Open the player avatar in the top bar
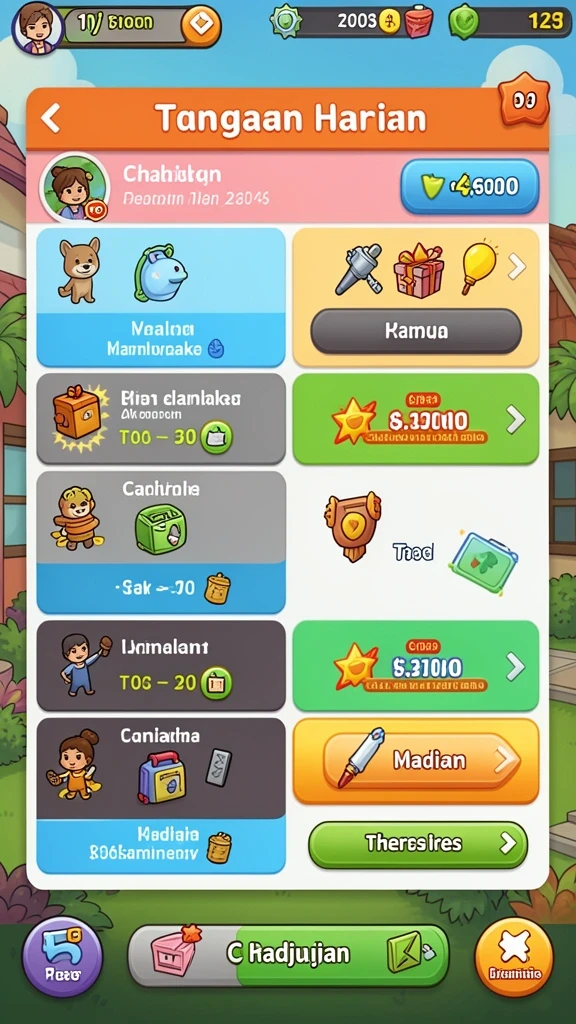The width and height of the screenshot is (576, 1024). (37, 27)
